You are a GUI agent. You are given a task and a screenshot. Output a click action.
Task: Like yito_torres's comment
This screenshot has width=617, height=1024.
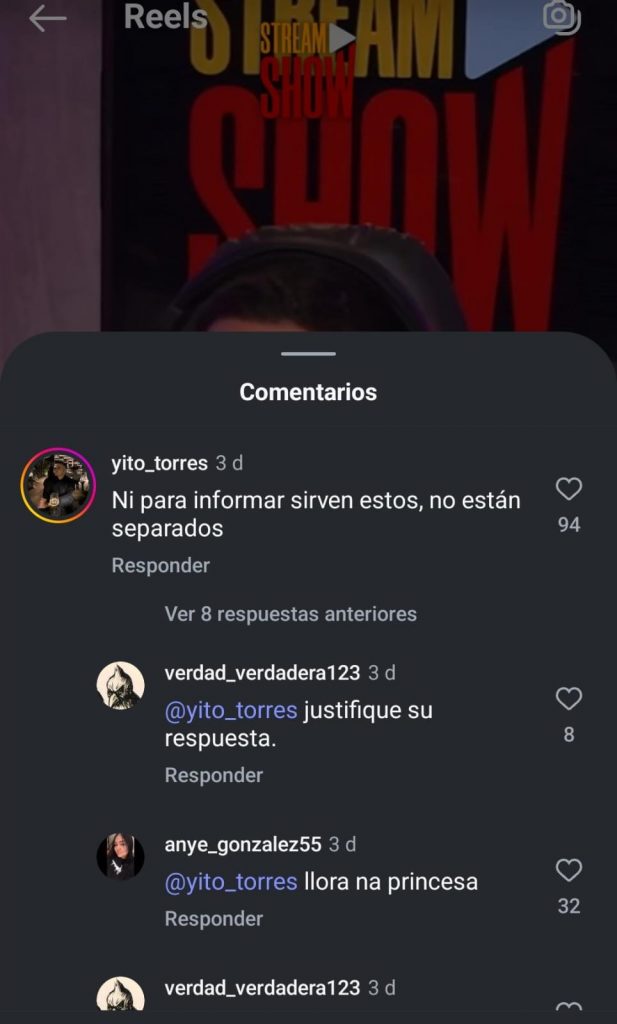click(x=569, y=489)
